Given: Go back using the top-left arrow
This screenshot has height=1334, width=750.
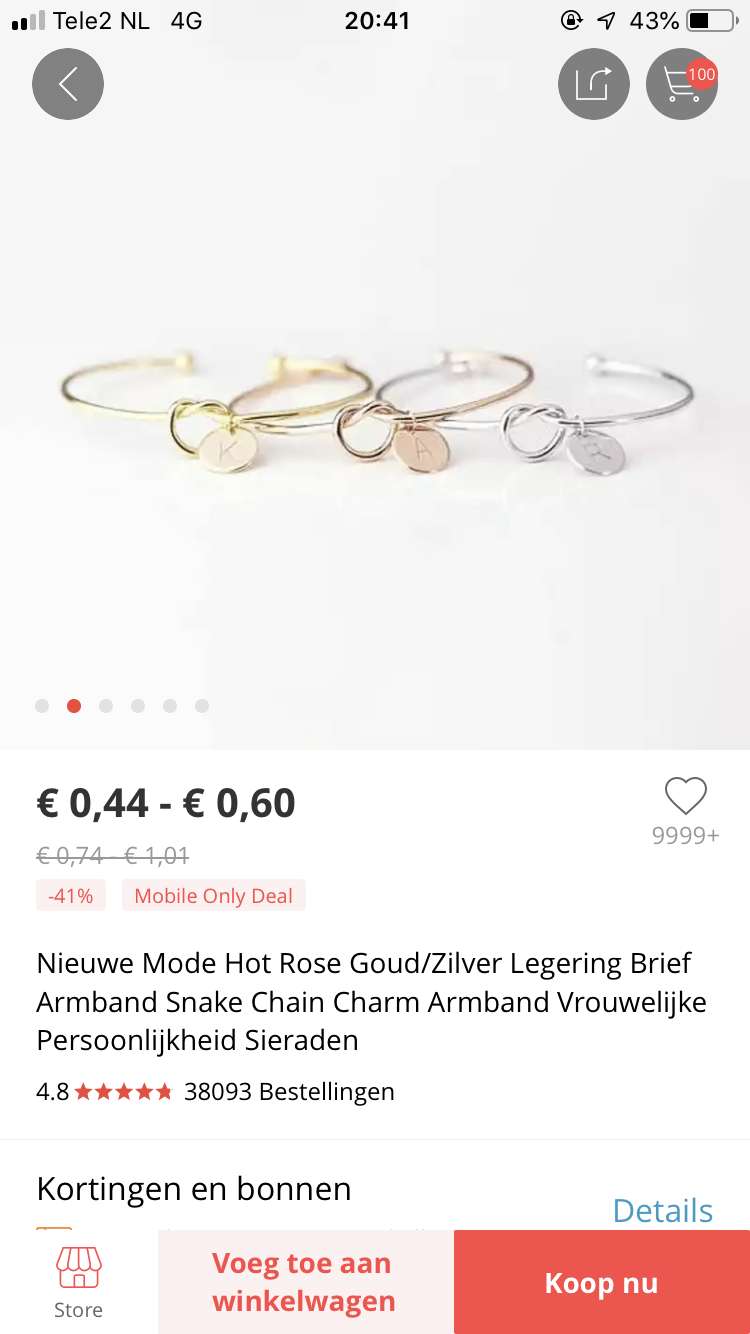Looking at the screenshot, I should coord(68,84).
